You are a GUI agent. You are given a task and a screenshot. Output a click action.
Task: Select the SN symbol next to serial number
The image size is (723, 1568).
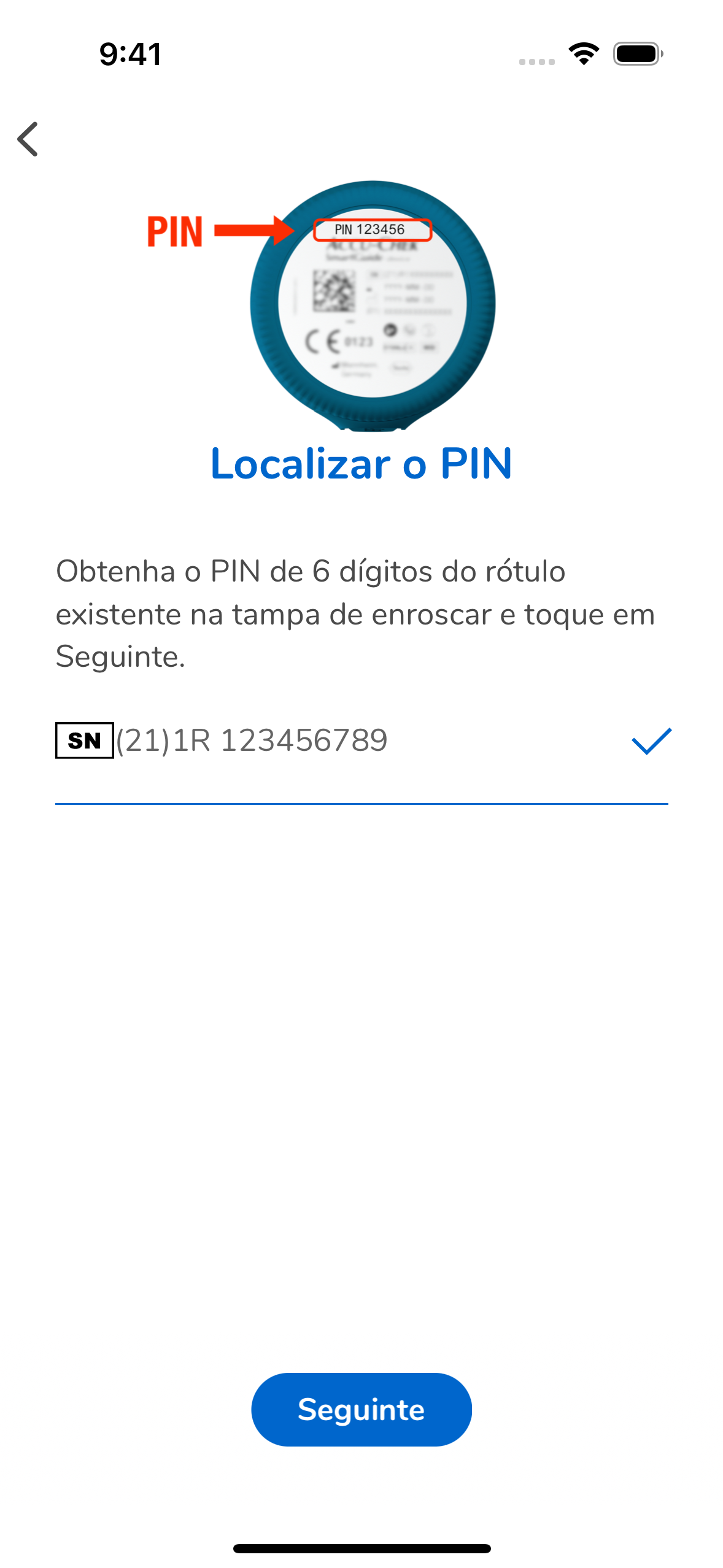coord(83,741)
